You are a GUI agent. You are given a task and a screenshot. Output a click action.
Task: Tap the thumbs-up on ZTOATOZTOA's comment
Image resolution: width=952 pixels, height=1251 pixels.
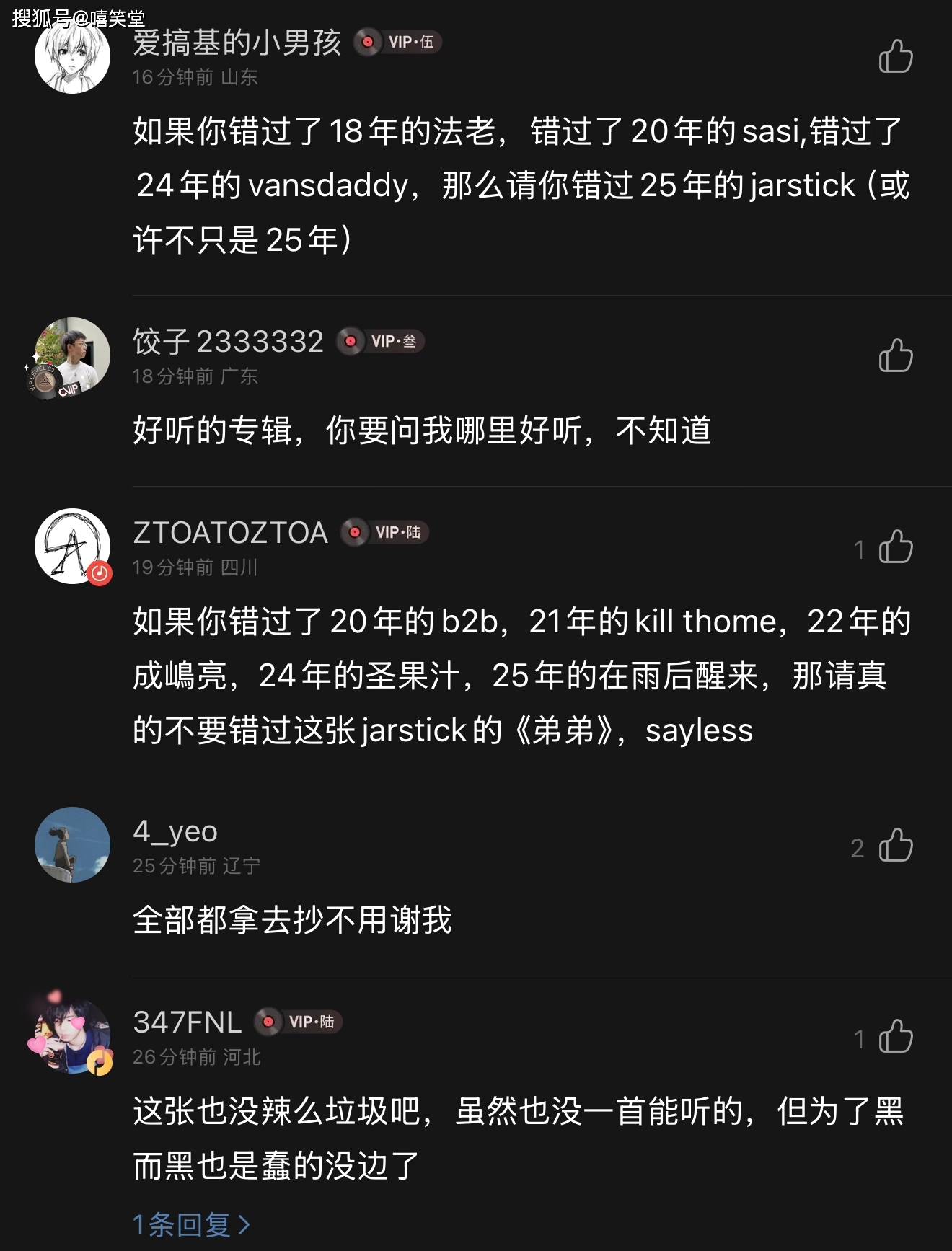click(x=896, y=547)
